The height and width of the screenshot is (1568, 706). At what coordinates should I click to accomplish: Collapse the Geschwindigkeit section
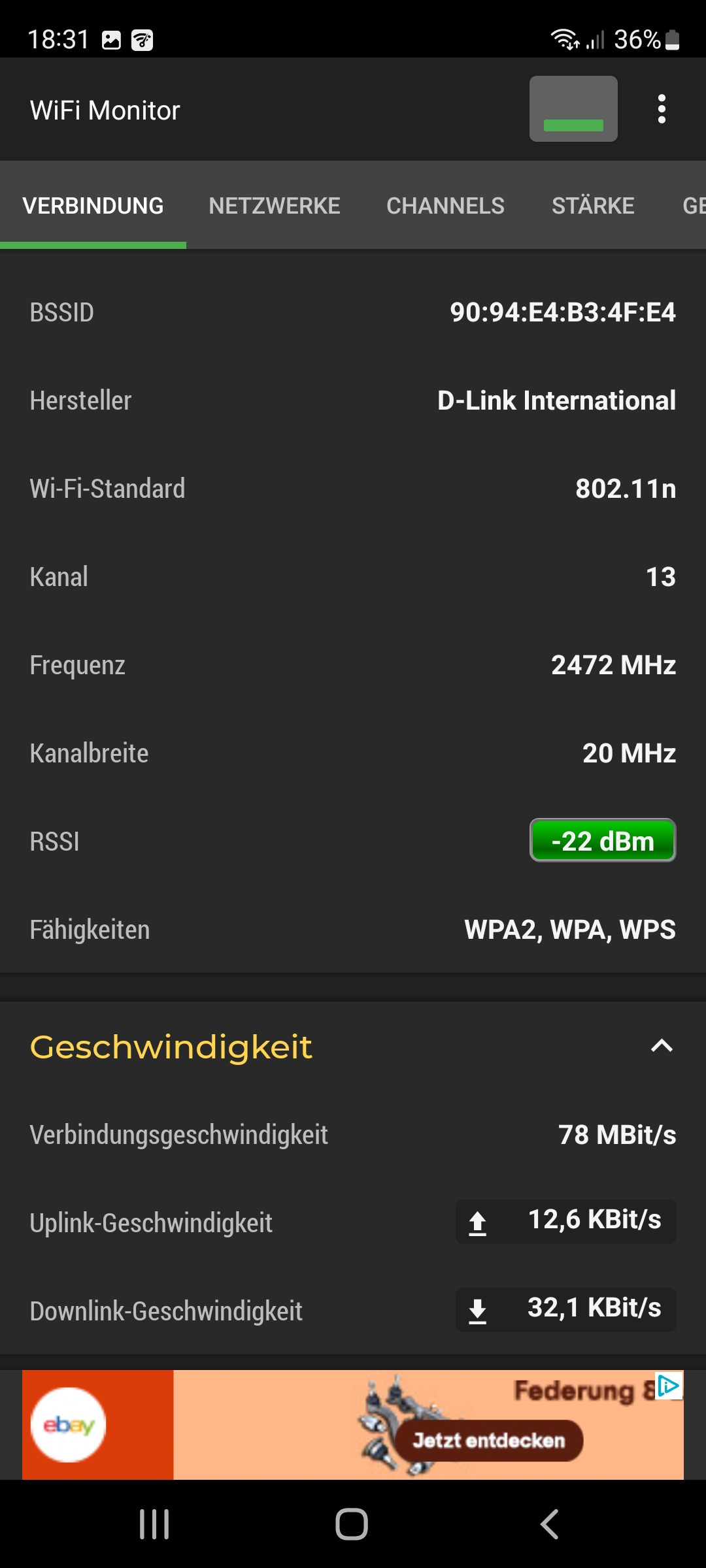662,1046
